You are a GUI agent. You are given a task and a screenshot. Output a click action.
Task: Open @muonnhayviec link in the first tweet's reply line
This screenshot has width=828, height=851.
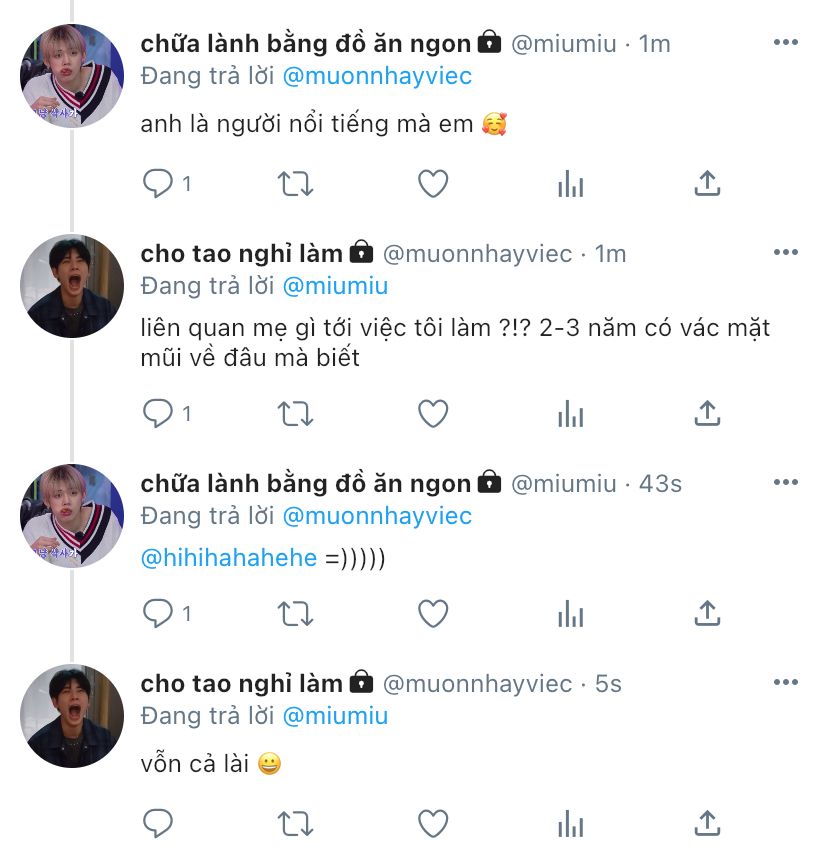[x=377, y=76]
